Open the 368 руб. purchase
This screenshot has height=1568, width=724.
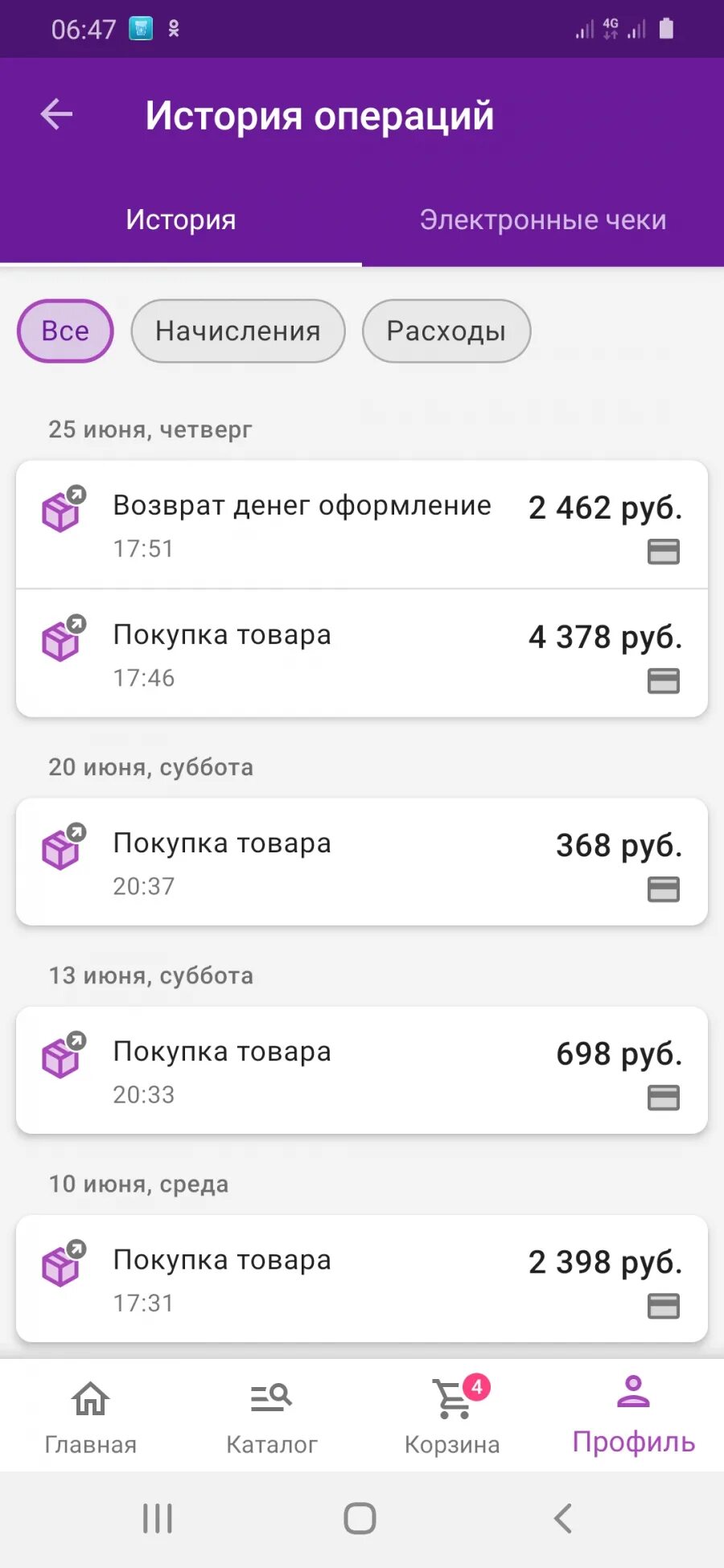[x=362, y=862]
